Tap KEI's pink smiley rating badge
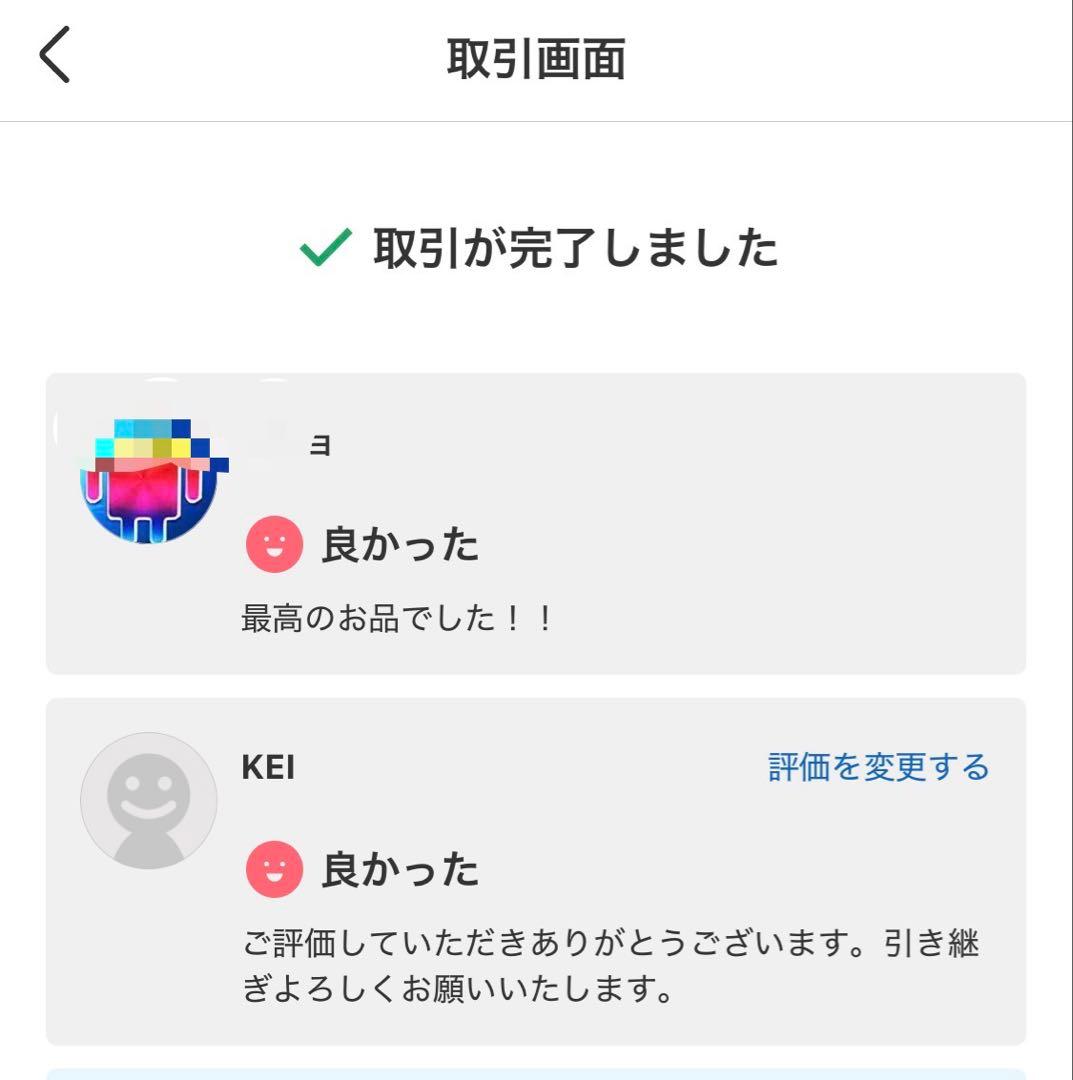This screenshot has width=1073, height=1080. click(x=274, y=869)
